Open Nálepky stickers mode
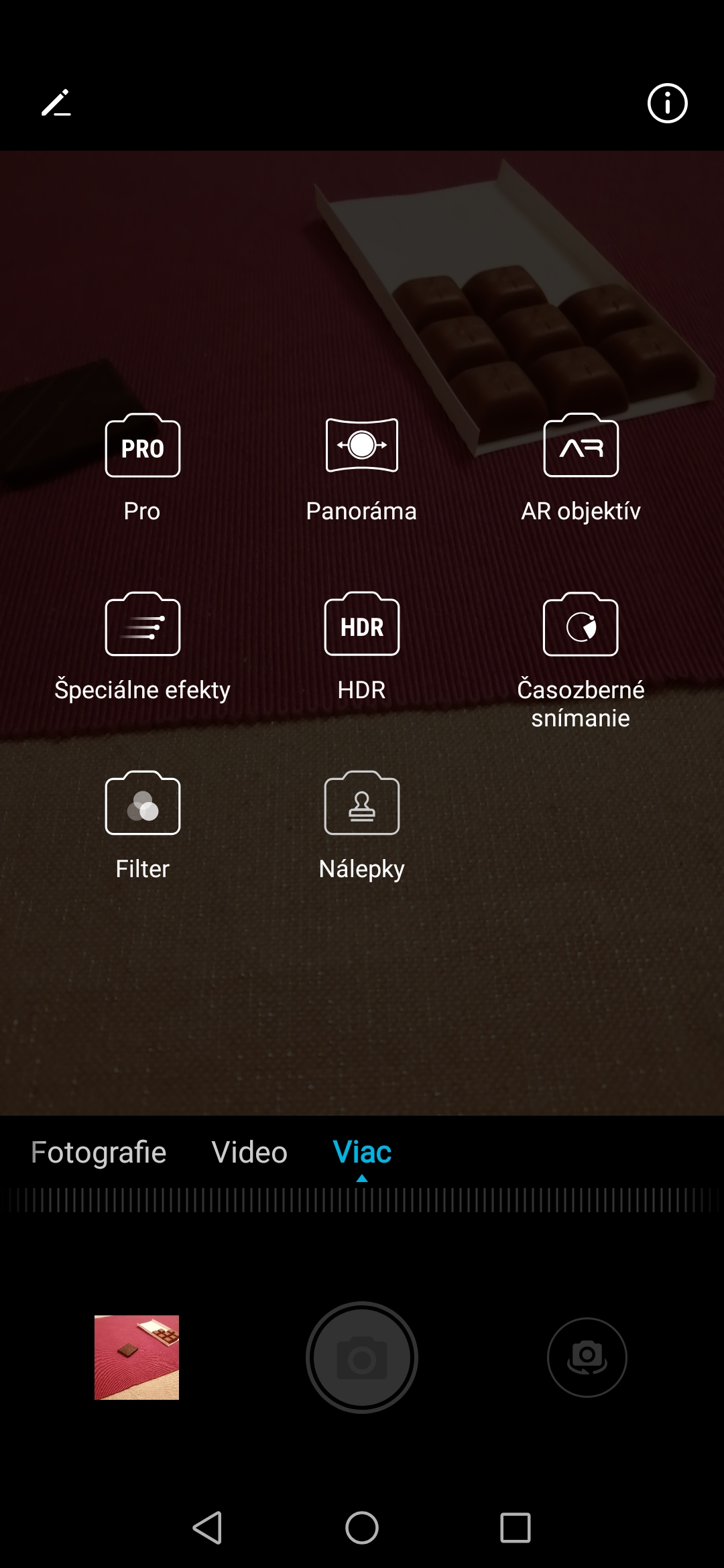The image size is (724, 1568). 361,826
